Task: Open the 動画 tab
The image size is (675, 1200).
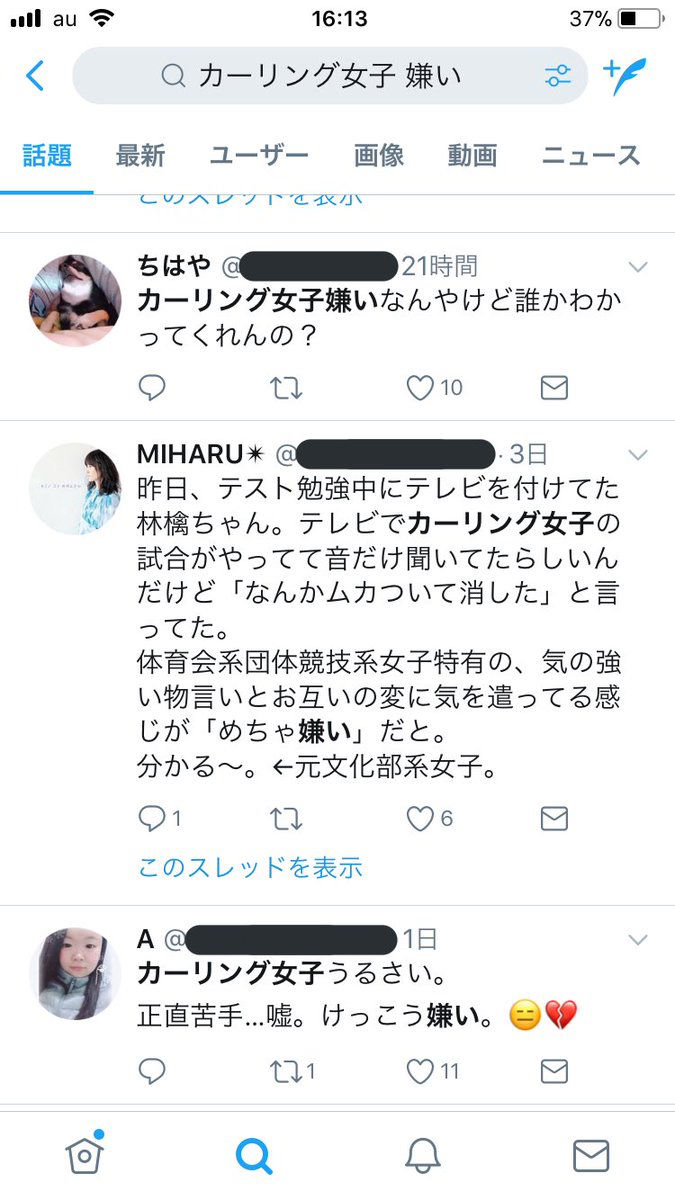Action: [472, 156]
